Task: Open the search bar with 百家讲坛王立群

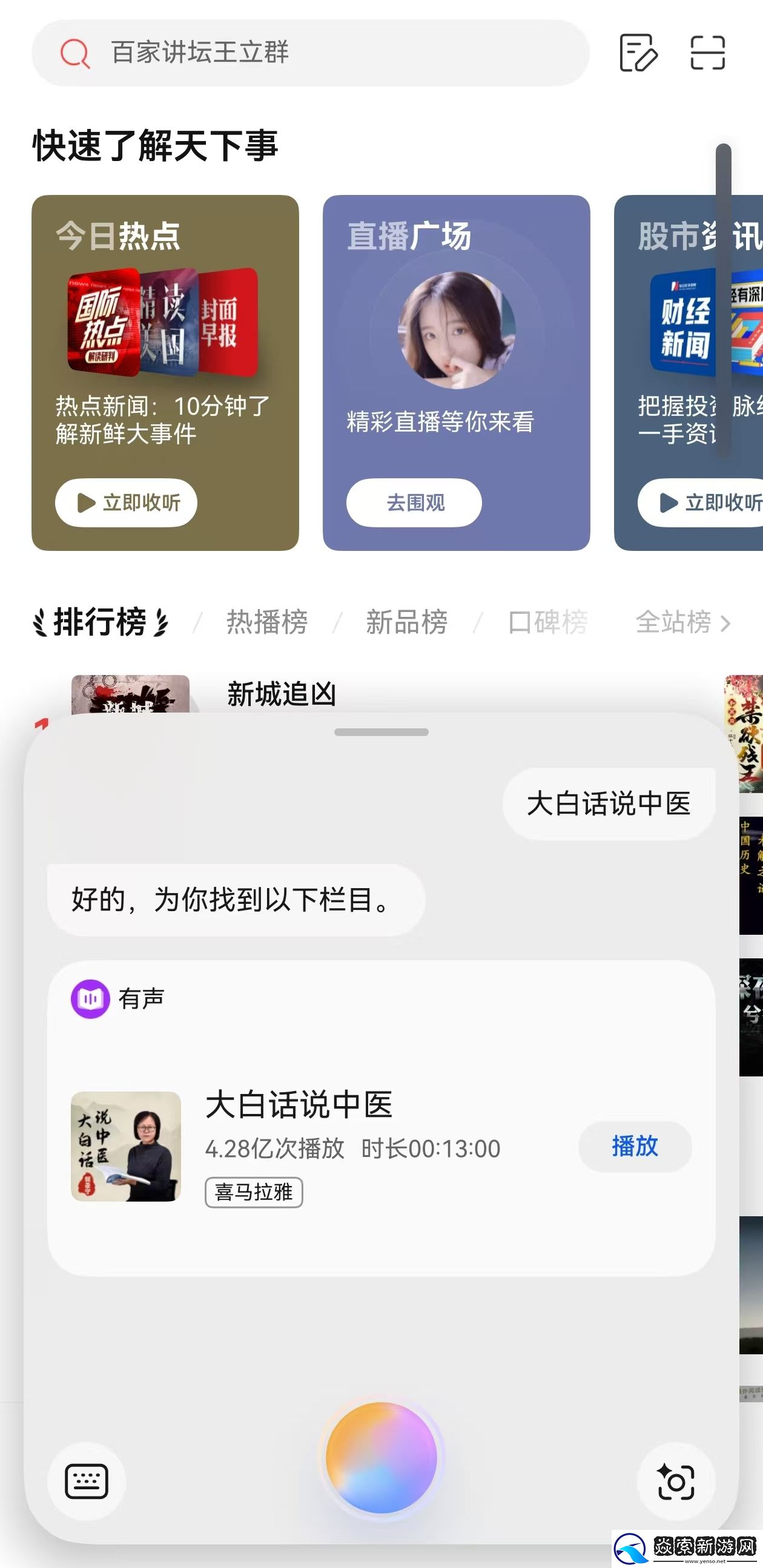Action: [311, 53]
